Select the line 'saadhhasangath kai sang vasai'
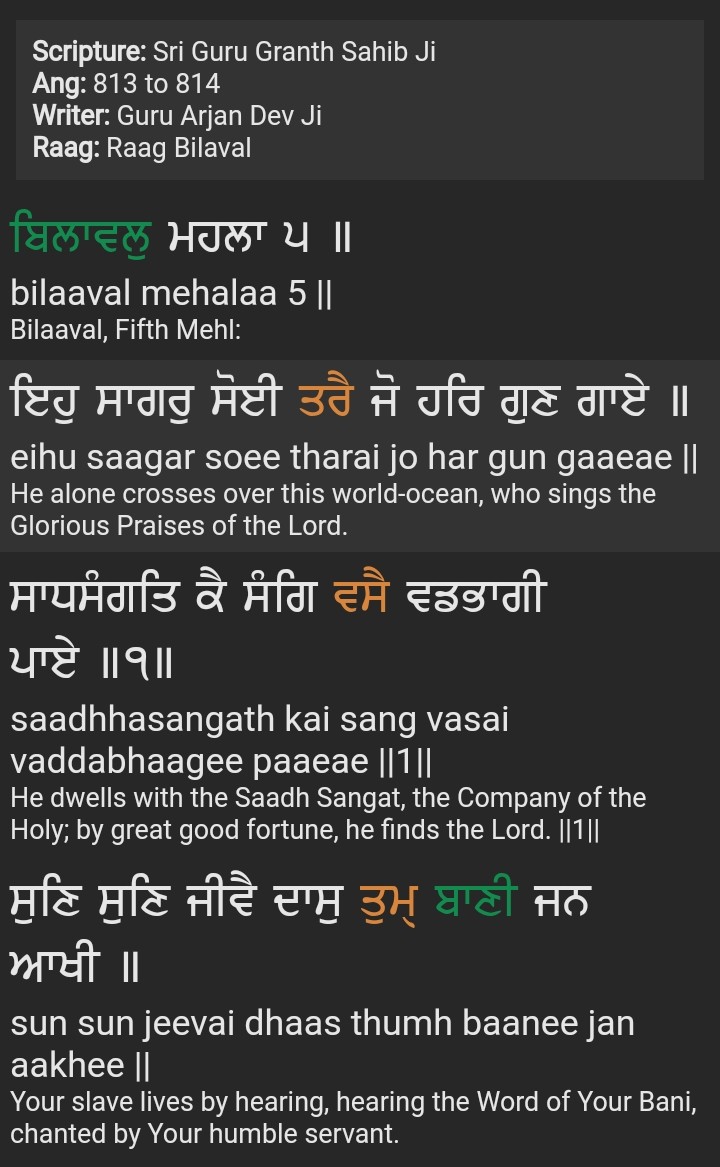The image size is (720, 1167). [260, 718]
